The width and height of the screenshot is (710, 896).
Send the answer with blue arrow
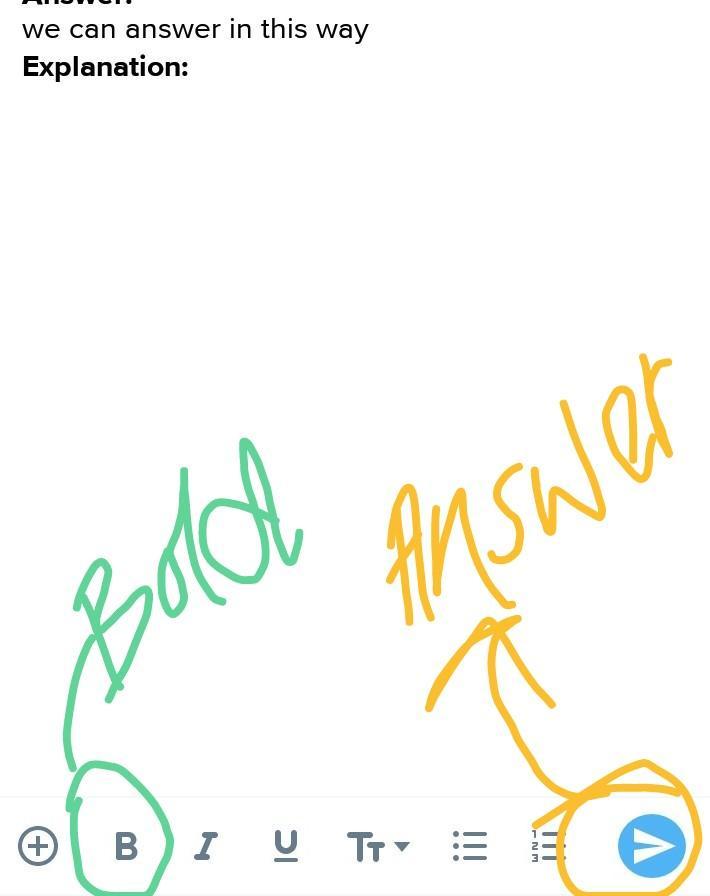pos(652,846)
